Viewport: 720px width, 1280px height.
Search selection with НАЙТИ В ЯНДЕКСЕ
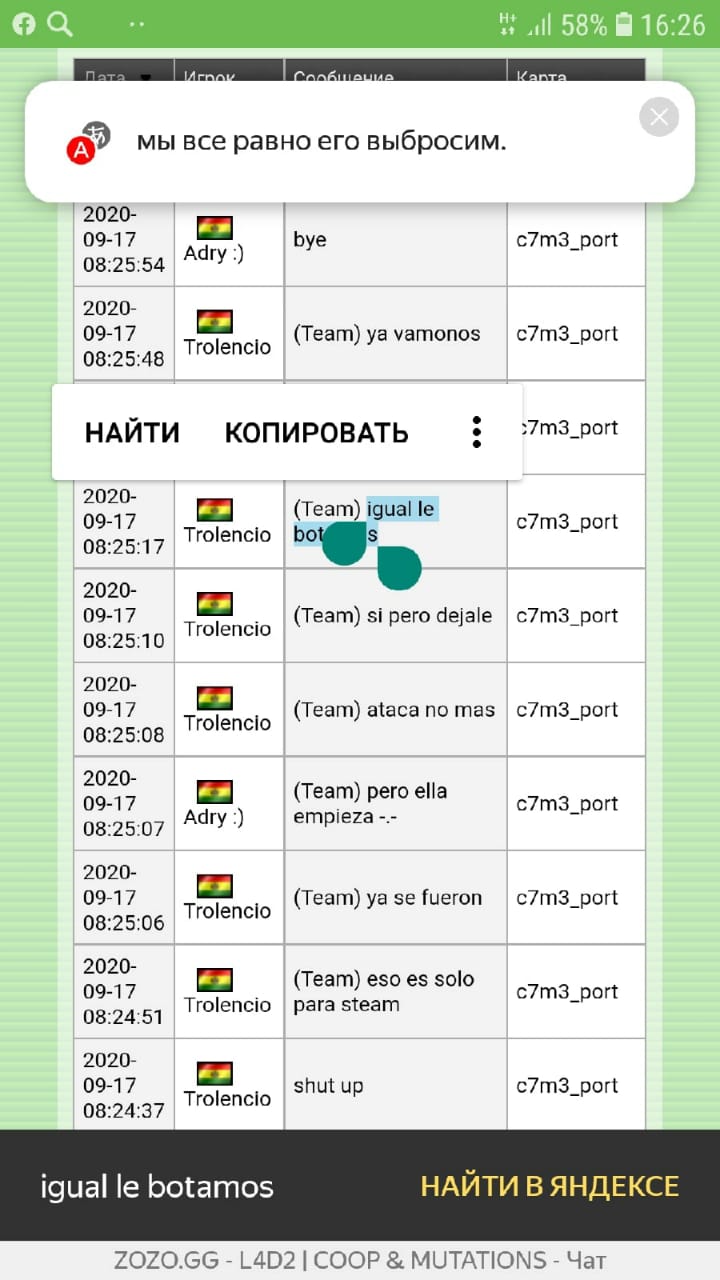click(549, 1186)
